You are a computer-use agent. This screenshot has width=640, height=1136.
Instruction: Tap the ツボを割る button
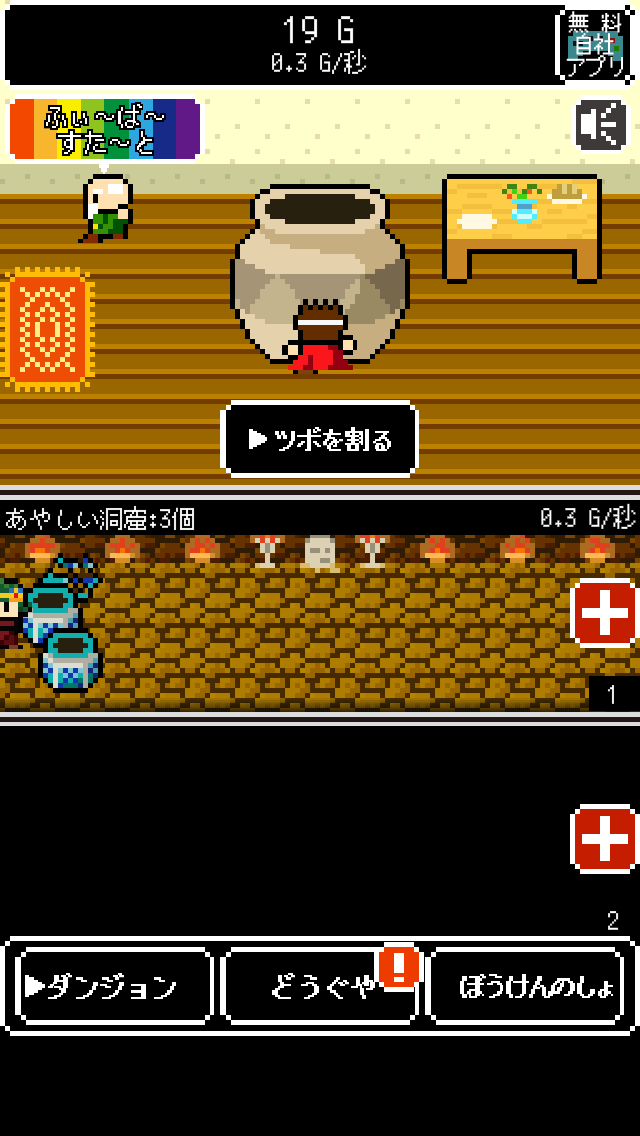coord(319,439)
